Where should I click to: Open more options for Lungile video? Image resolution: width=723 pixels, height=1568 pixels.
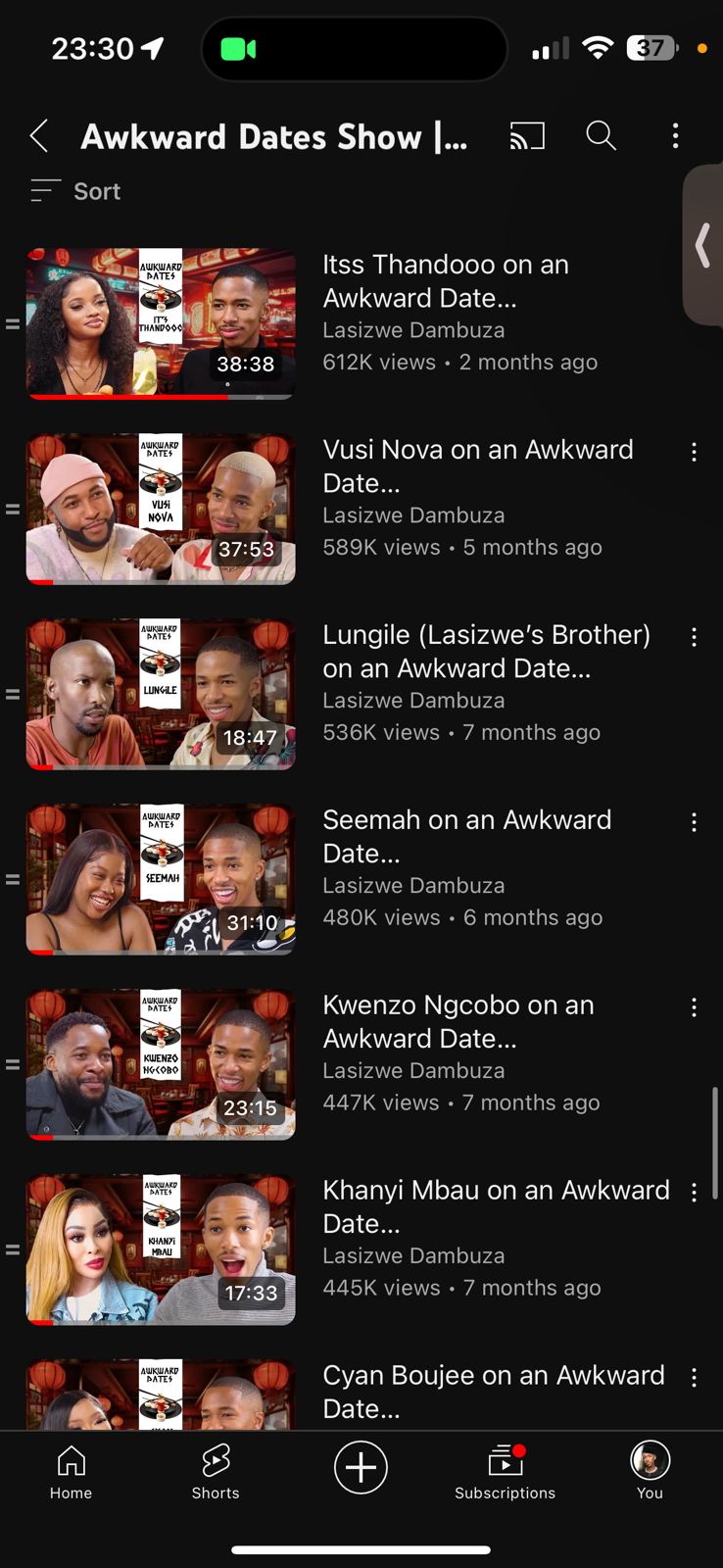coord(694,637)
